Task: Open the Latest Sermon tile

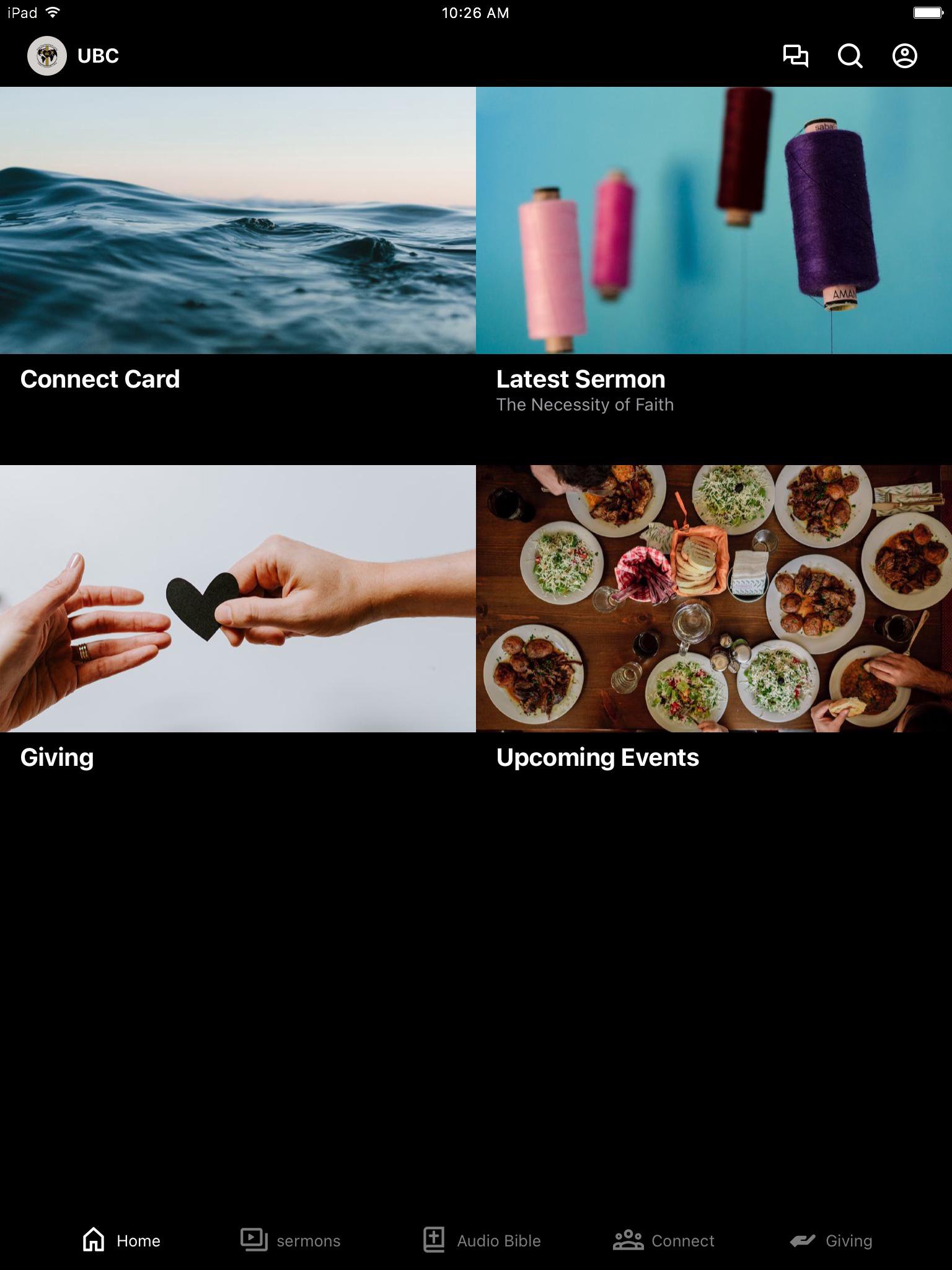Action: [714, 248]
